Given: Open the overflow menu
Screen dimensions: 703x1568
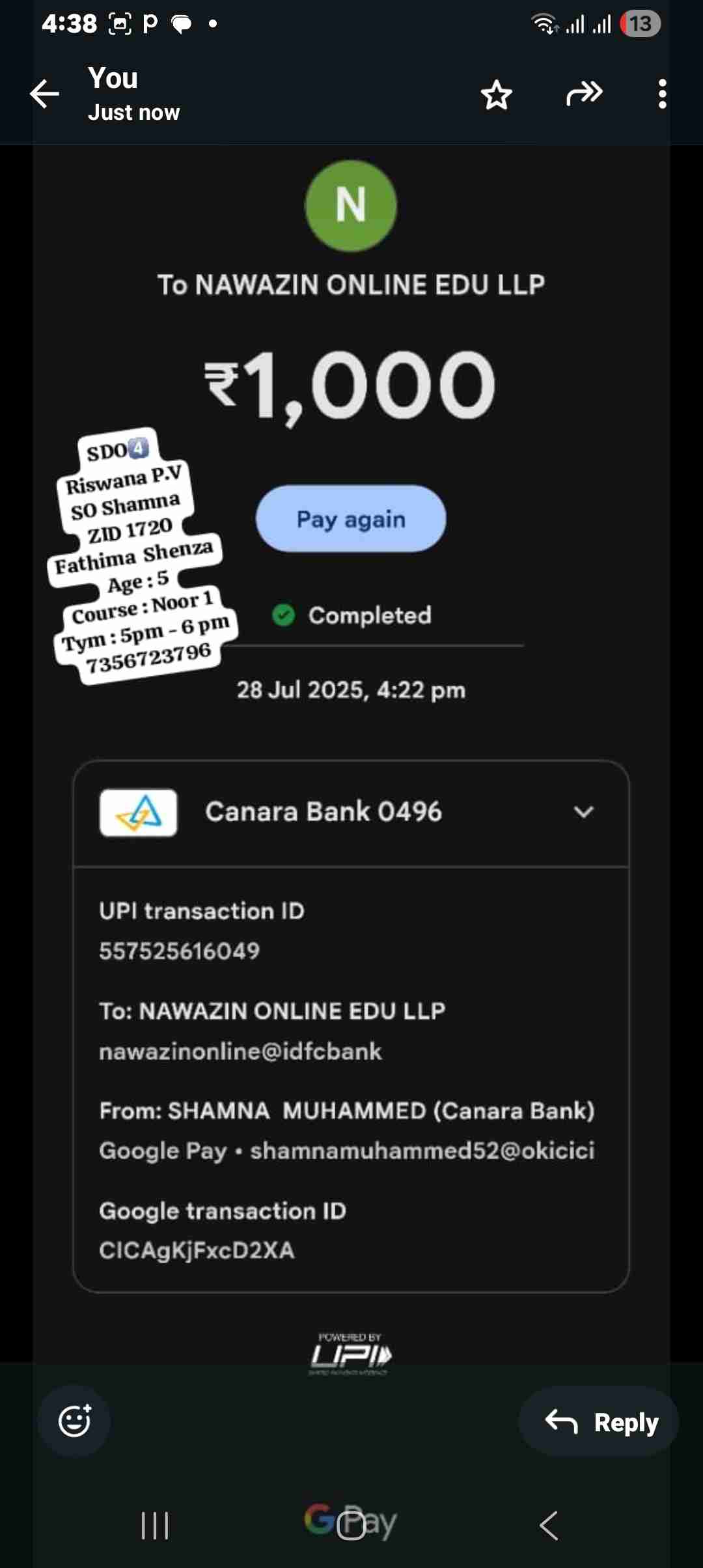Looking at the screenshot, I should [662, 94].
